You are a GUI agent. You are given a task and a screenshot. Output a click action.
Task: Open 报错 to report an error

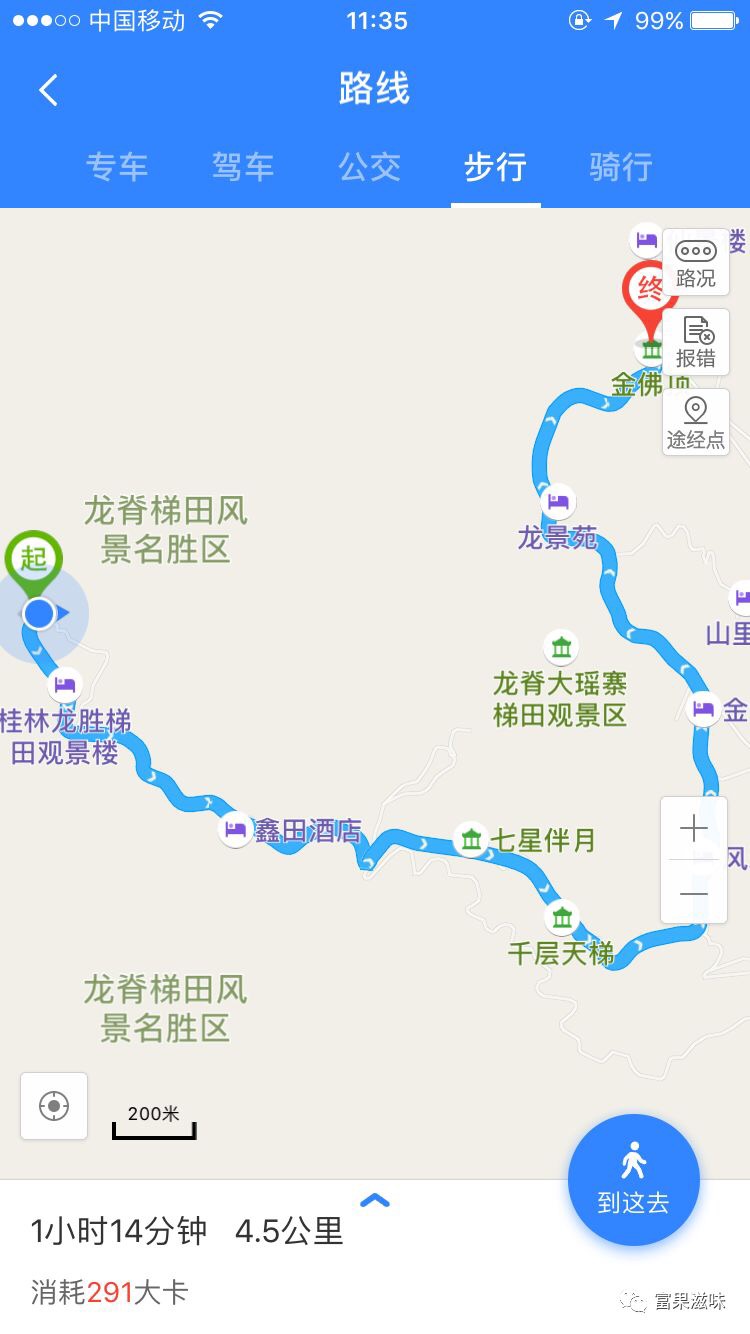click(695, 342)
